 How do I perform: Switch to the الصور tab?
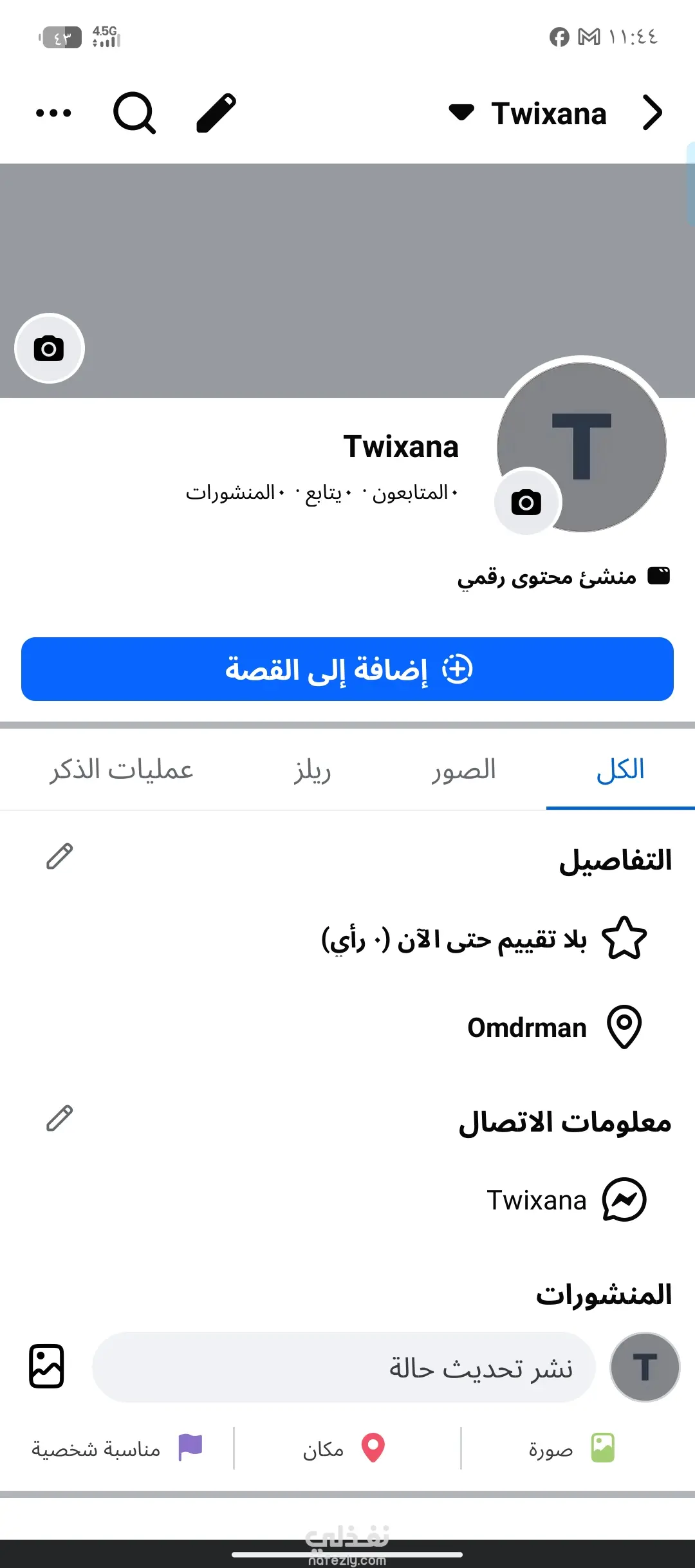pos(463,770)
